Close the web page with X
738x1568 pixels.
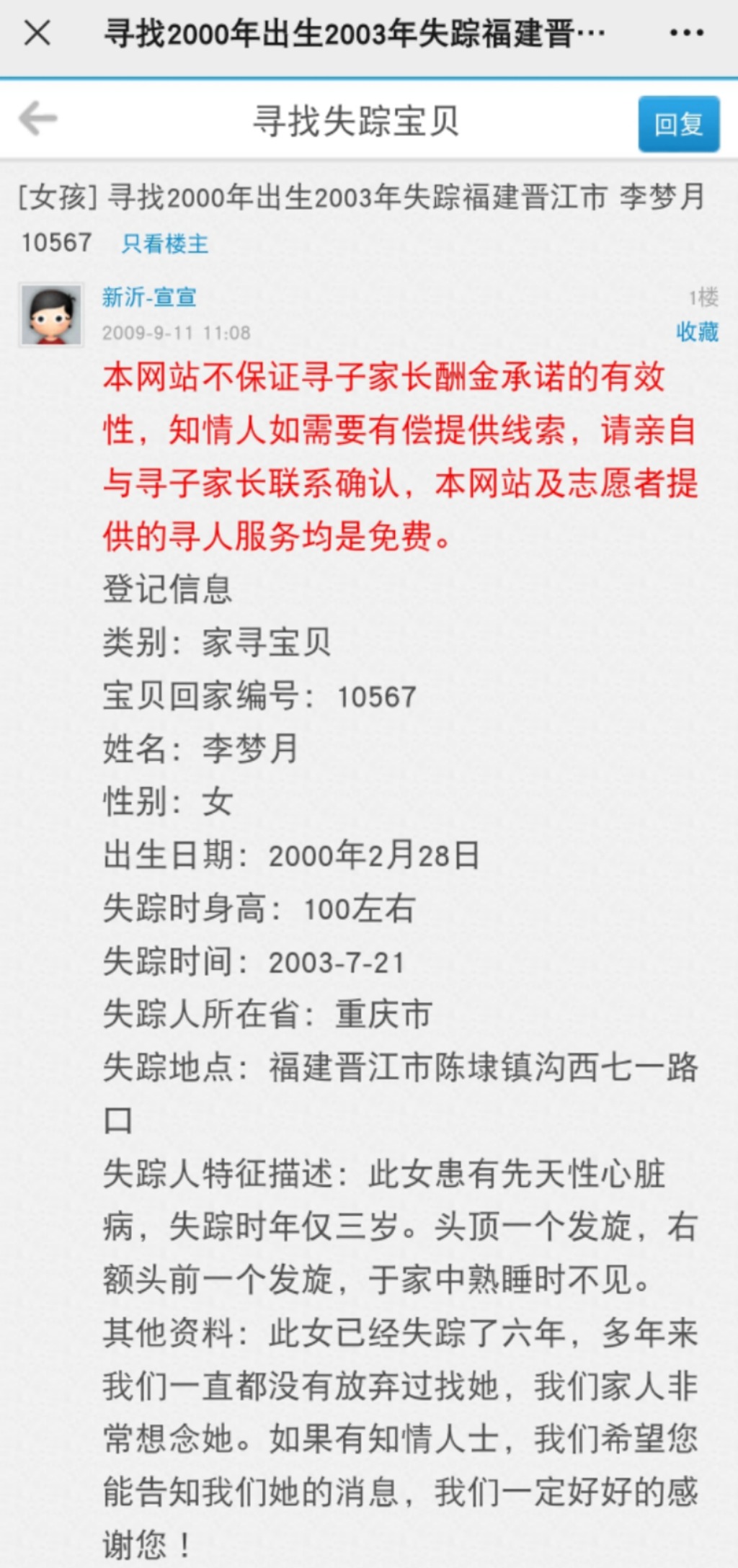pos(37,33)
